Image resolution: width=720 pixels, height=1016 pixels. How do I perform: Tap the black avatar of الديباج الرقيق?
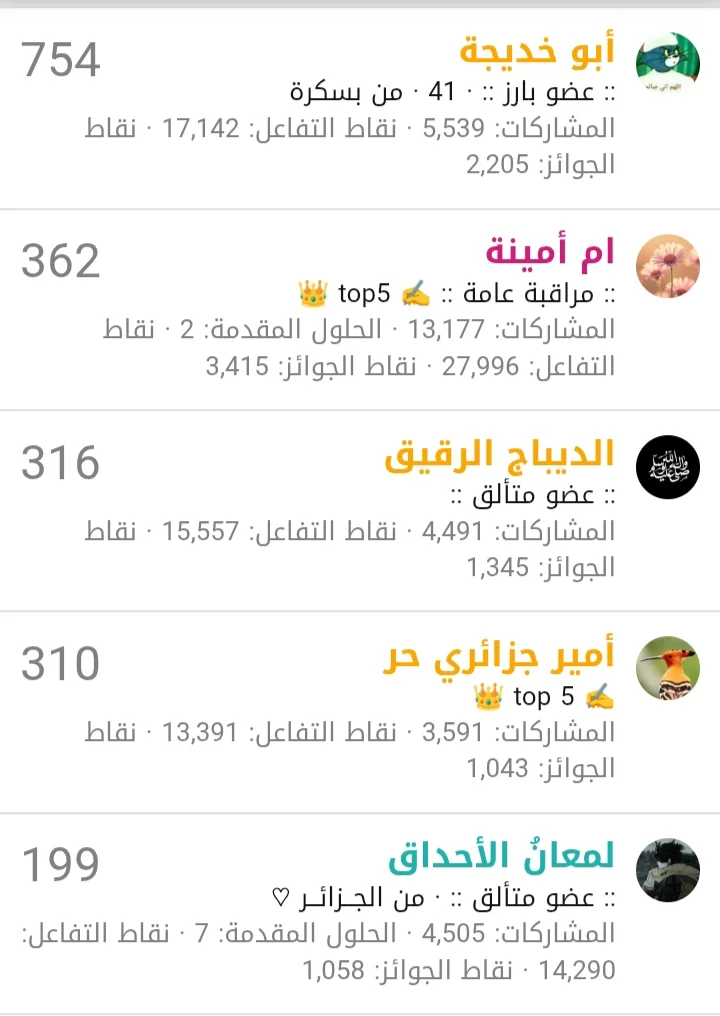point(667,467)
